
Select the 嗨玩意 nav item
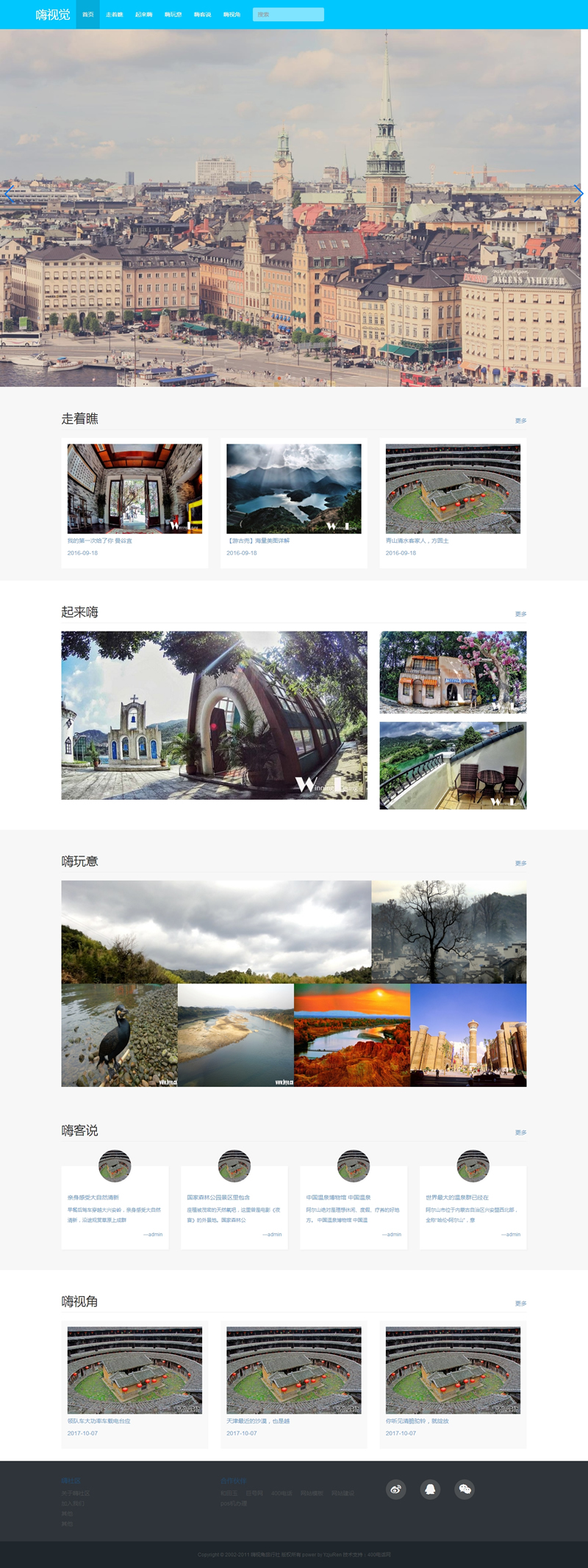point(173,15)
